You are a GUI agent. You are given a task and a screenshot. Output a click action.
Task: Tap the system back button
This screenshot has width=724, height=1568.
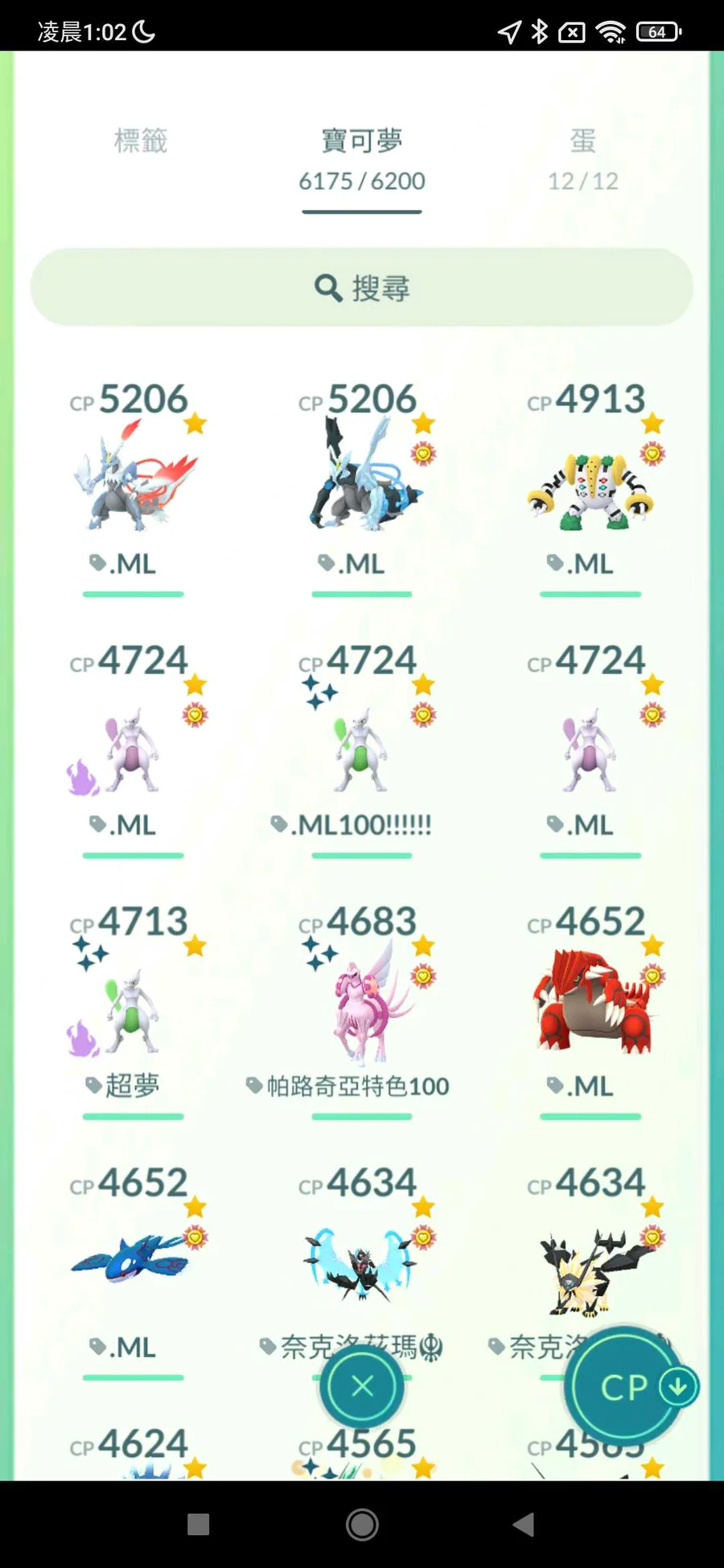524,1524
